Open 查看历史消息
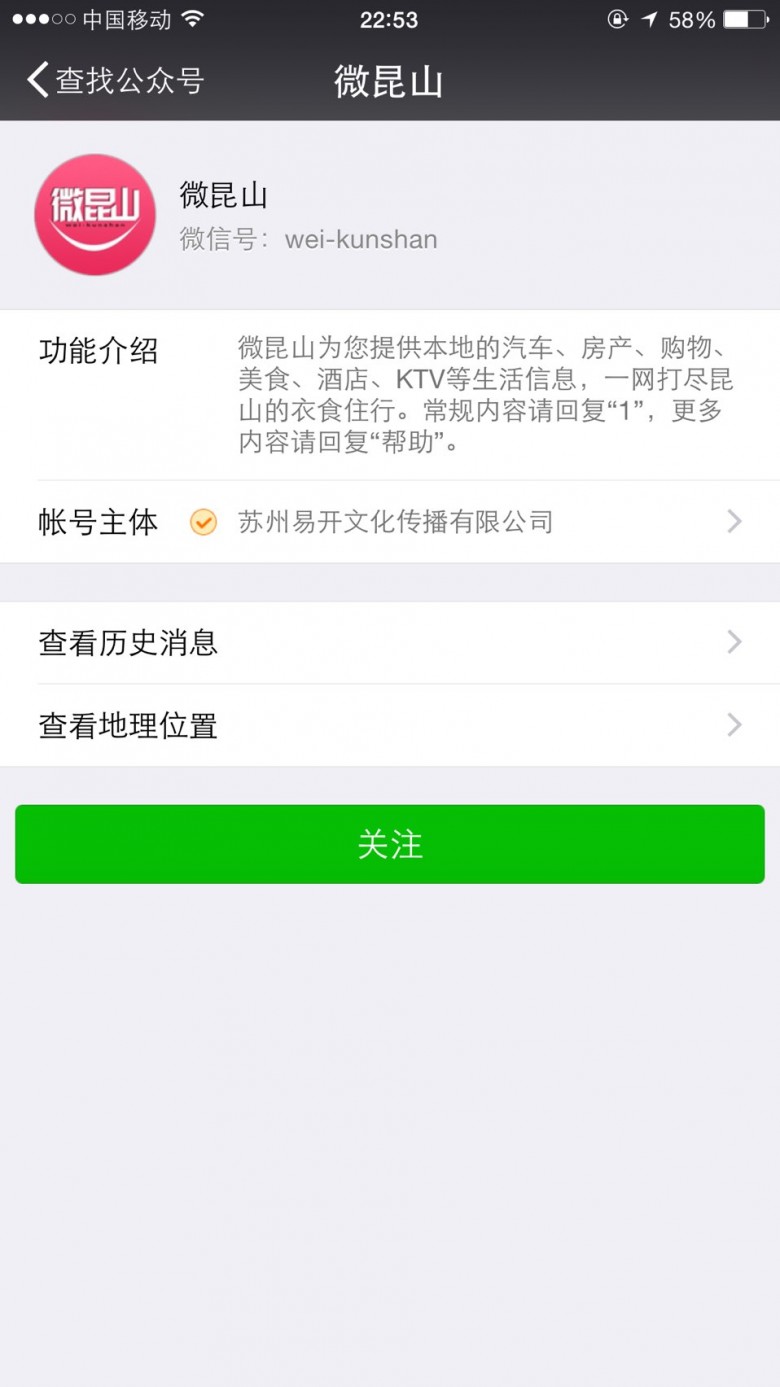The height and width of the screenshot is (1387, 780). 390,643
